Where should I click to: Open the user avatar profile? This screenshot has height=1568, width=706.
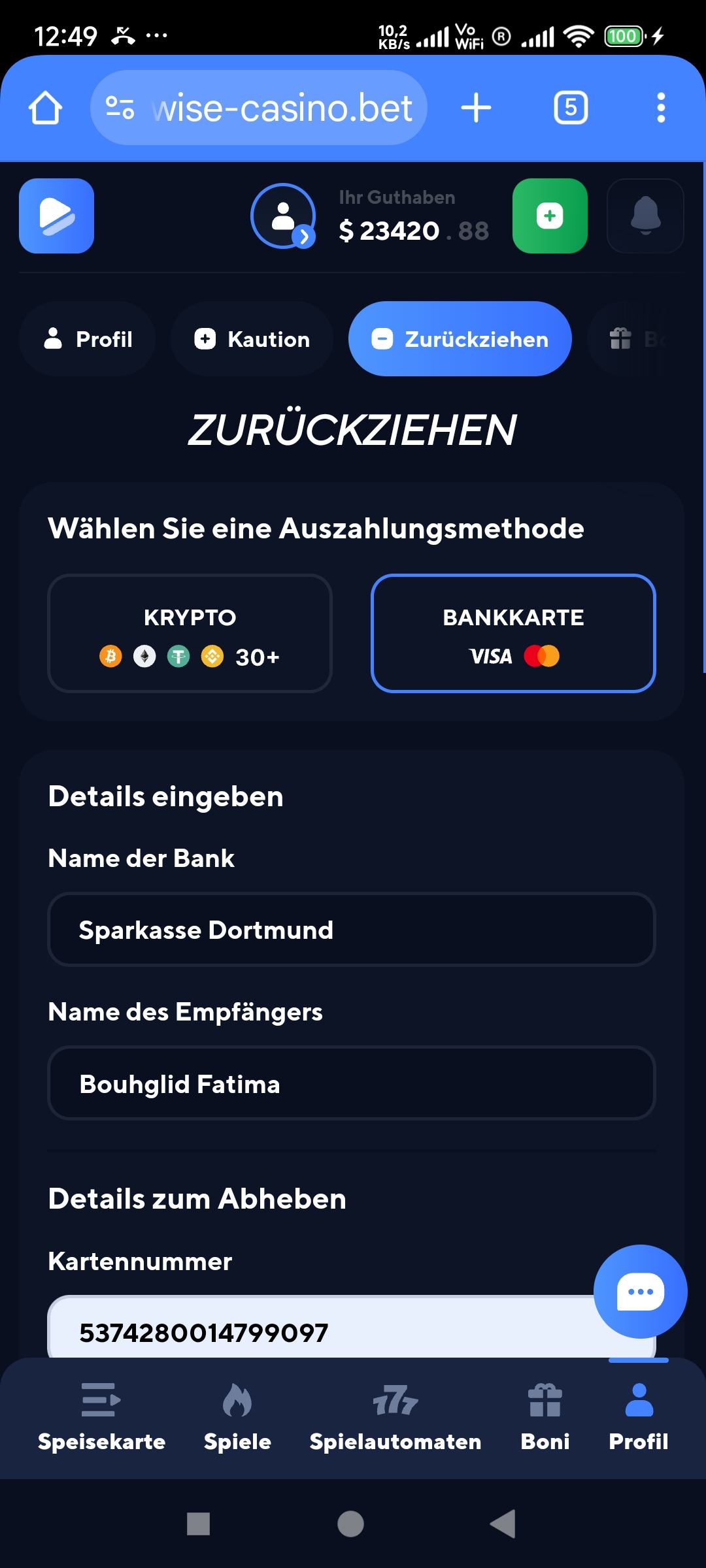tap(283, 216)
